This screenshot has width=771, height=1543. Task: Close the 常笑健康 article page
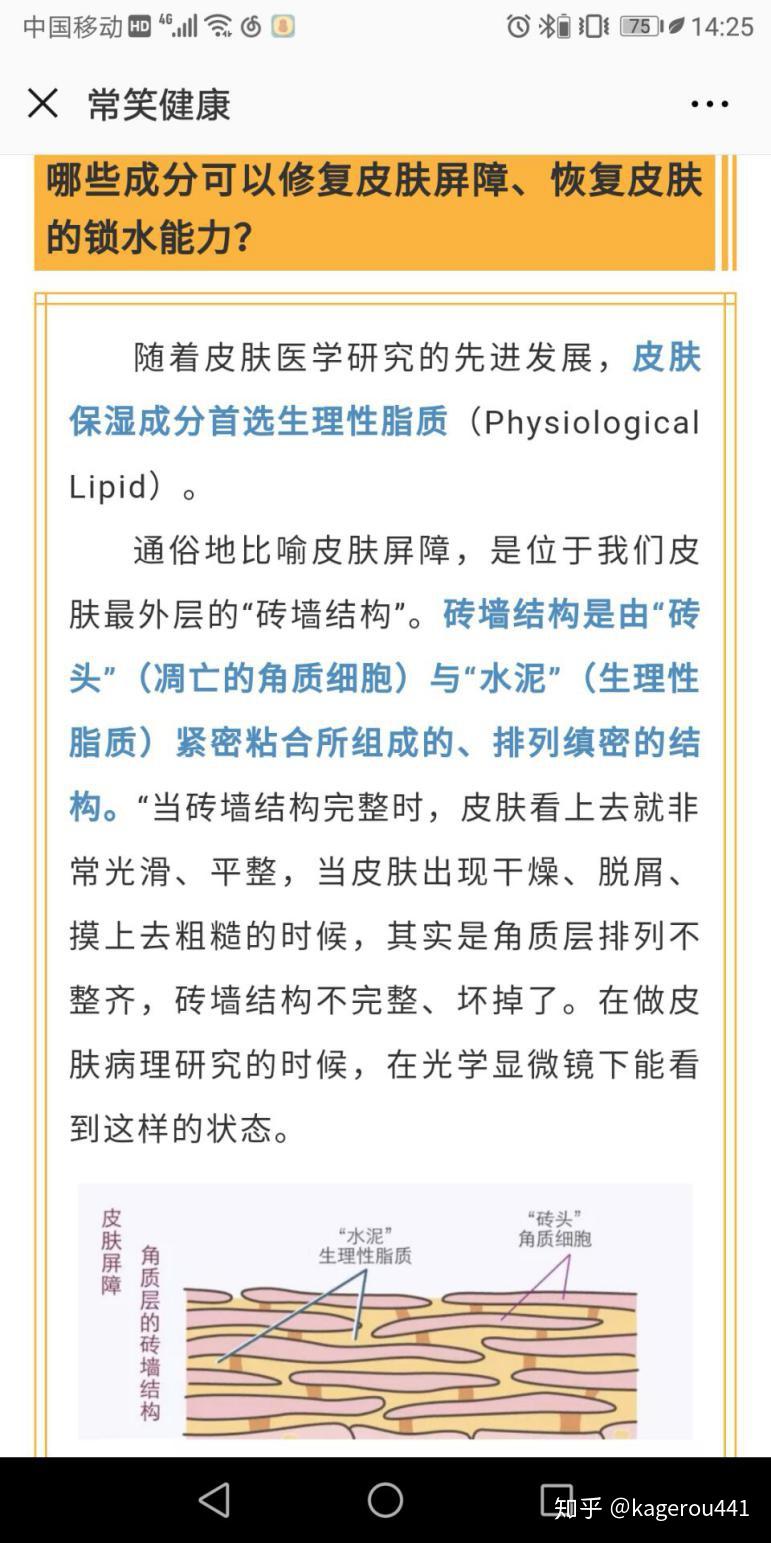[x=42, y=103]
